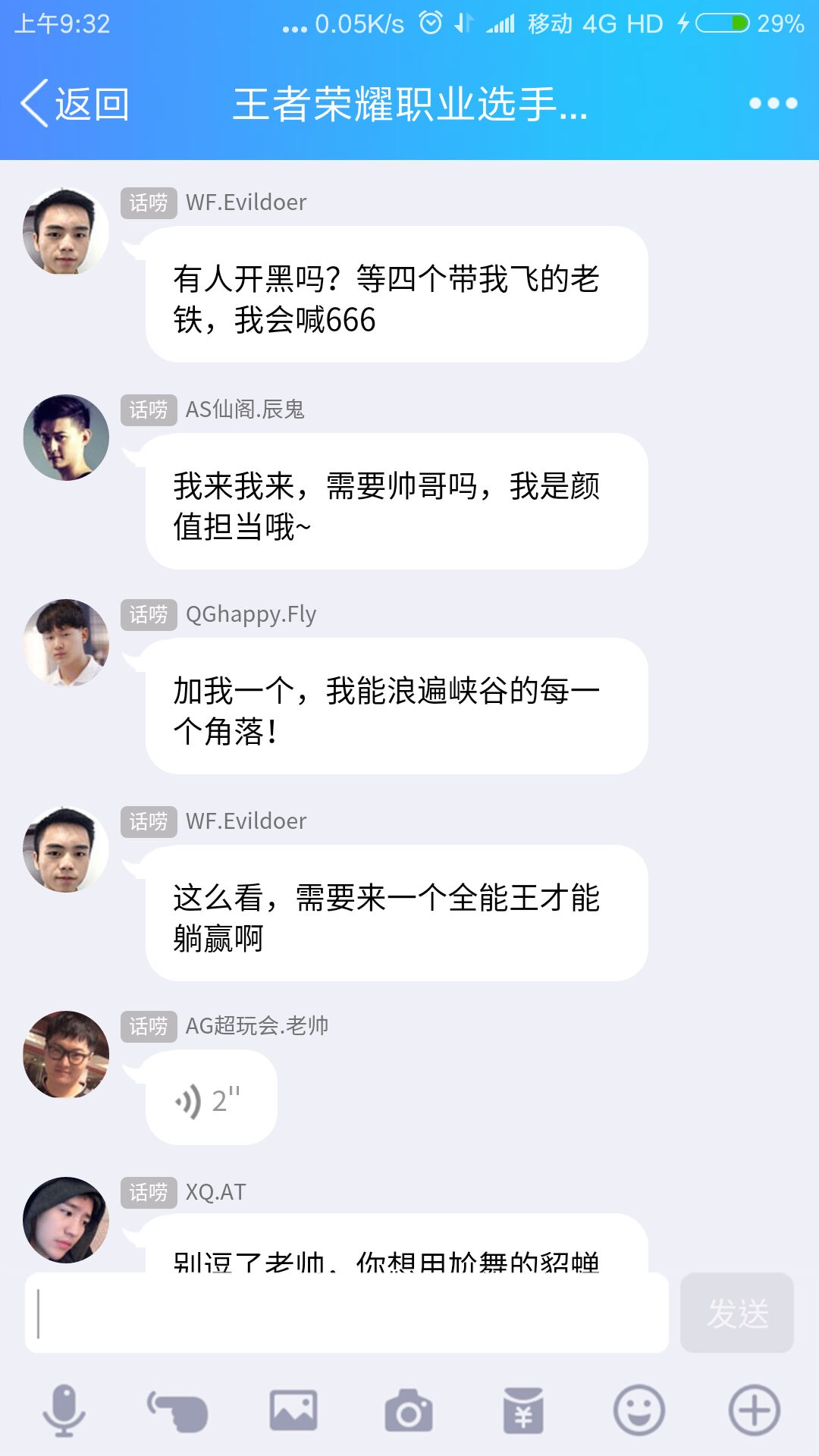Tap QGhappy.Fly's nickname label

pos(250,615)
